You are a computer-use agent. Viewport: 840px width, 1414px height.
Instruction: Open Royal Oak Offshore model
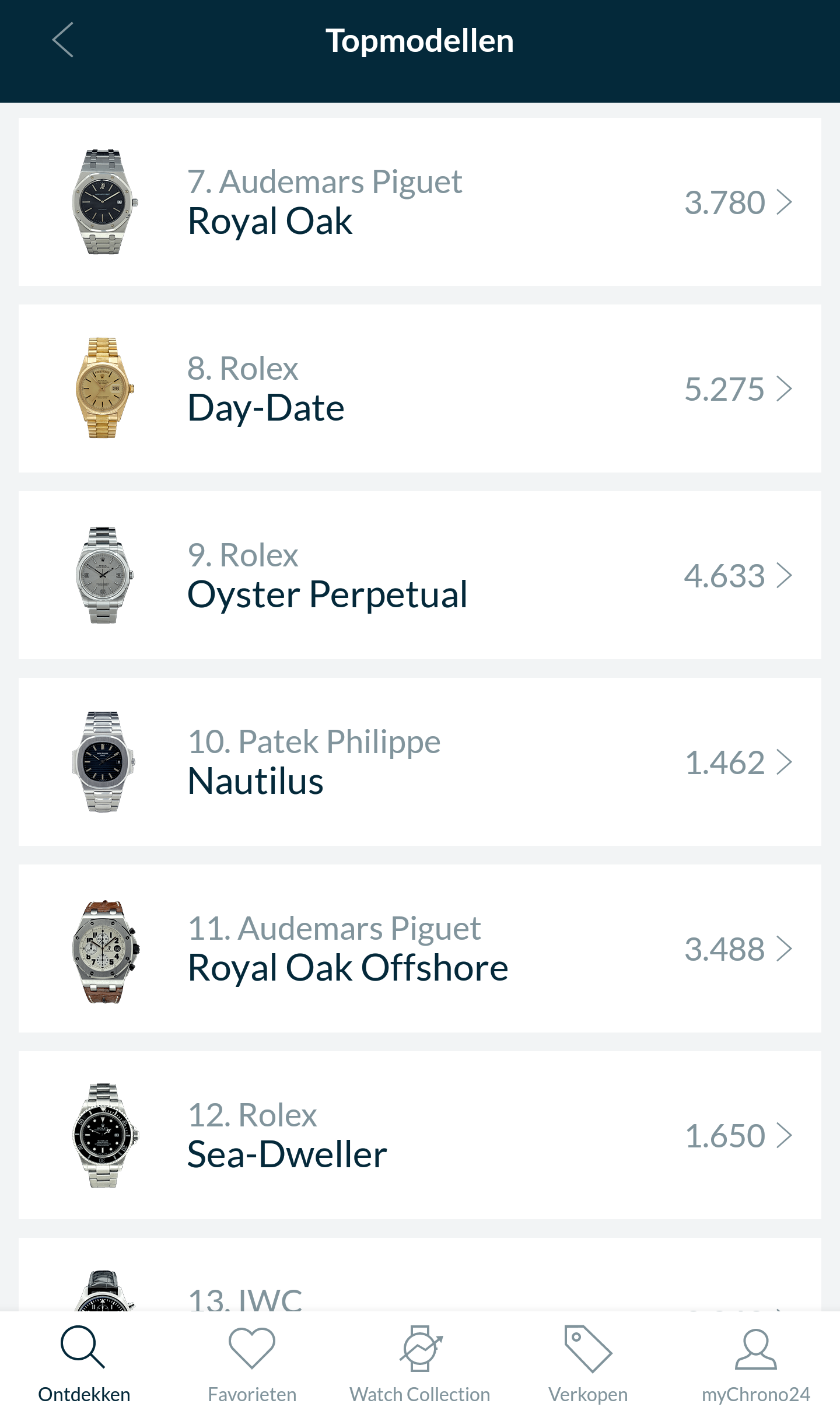420,949
